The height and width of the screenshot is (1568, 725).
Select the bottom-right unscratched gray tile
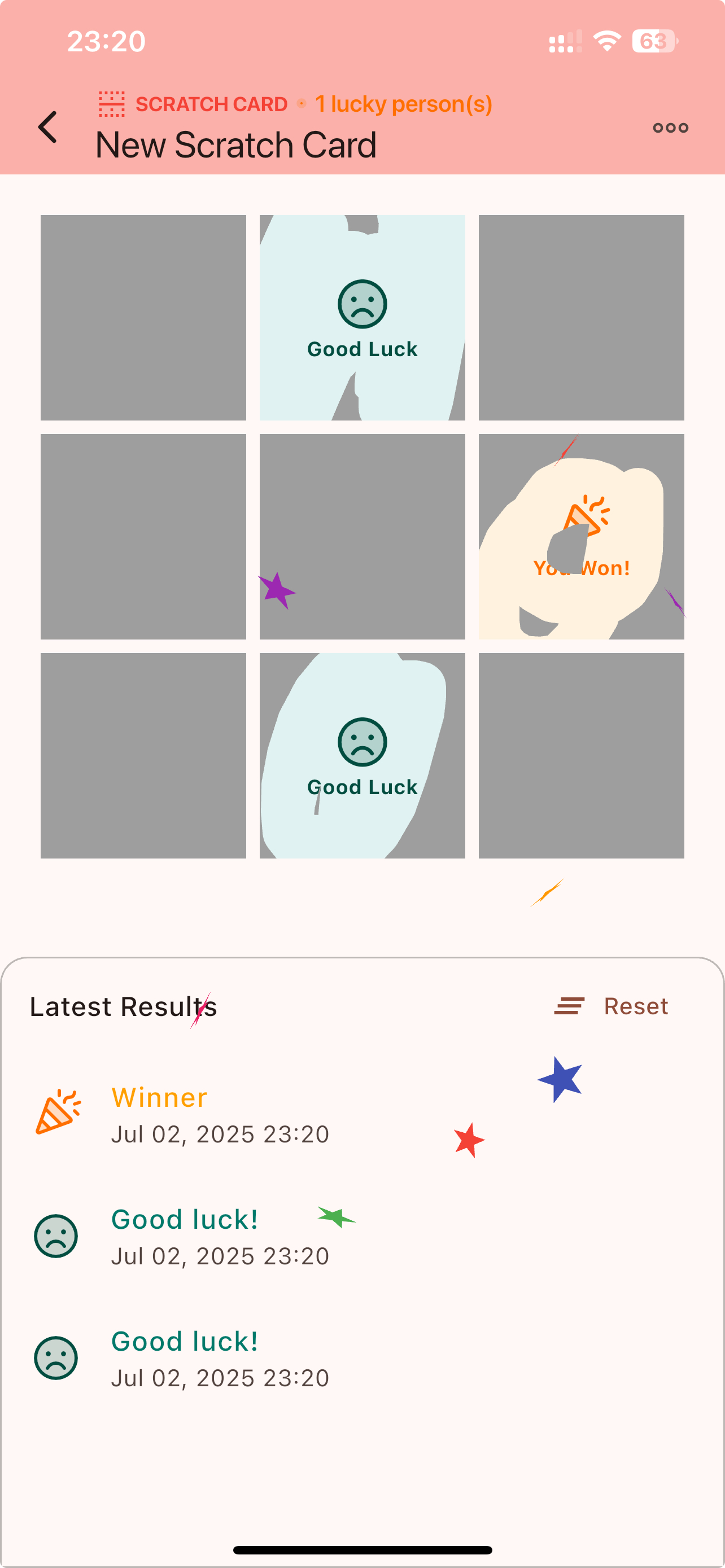(x=580, y=755)
